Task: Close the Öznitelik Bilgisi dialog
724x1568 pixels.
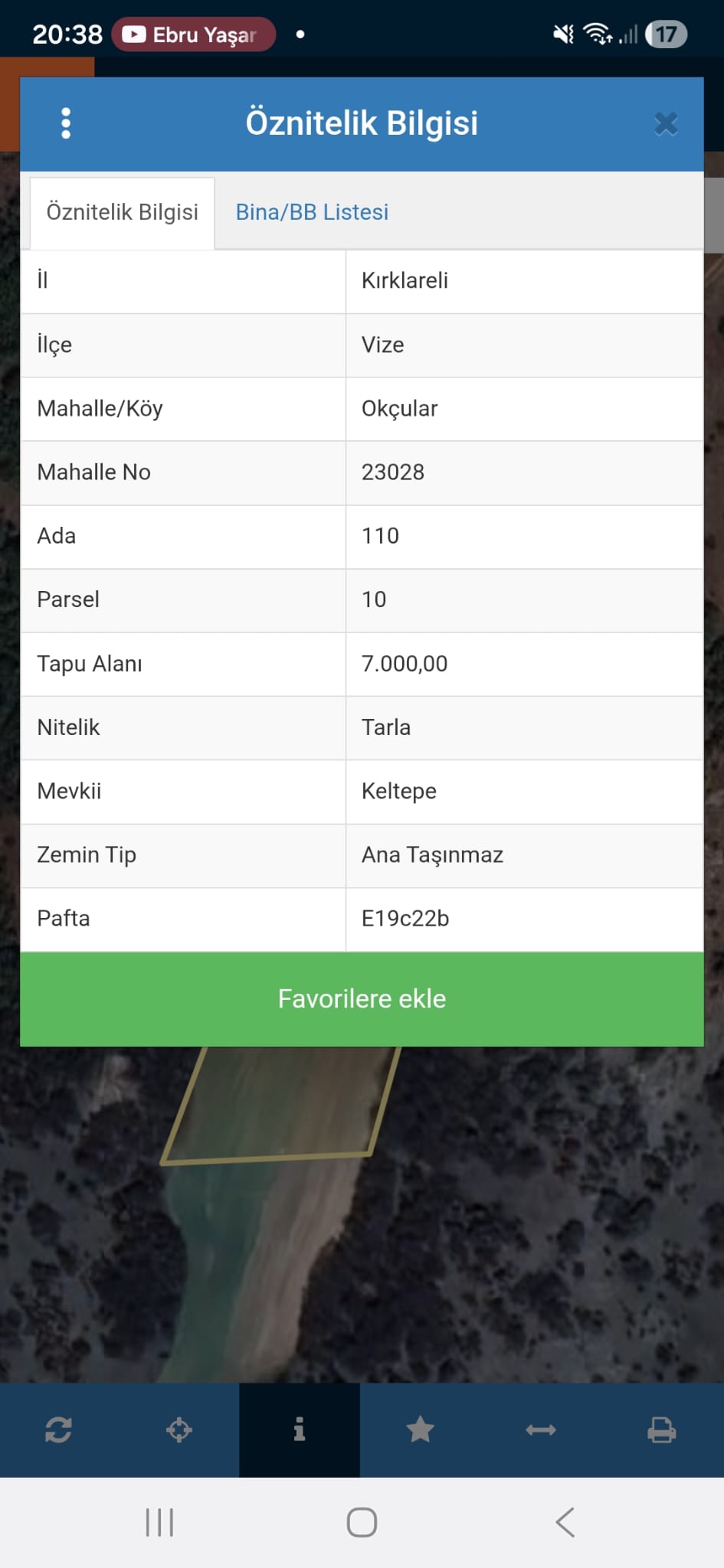Action: pos(666,124)
